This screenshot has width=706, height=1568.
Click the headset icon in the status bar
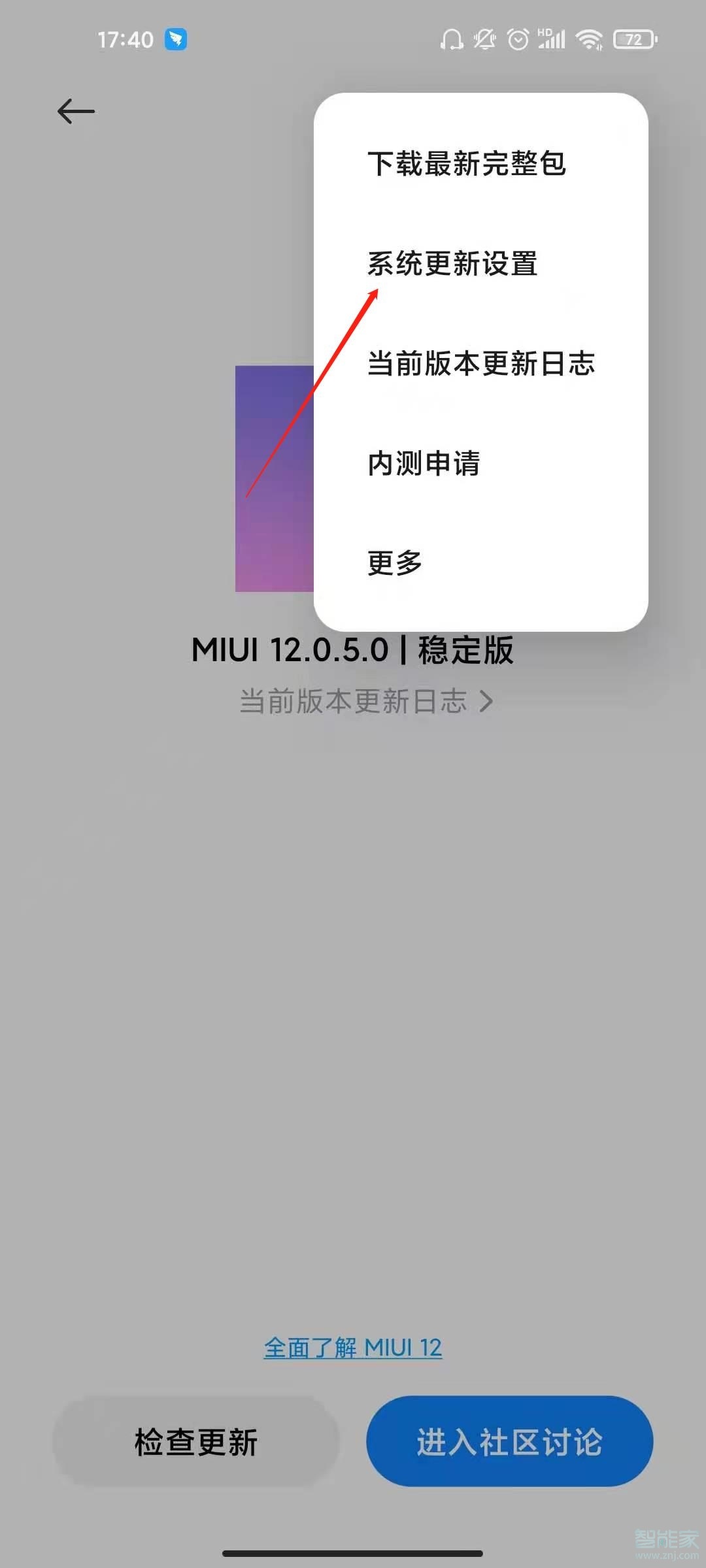(x=451, y=39)
